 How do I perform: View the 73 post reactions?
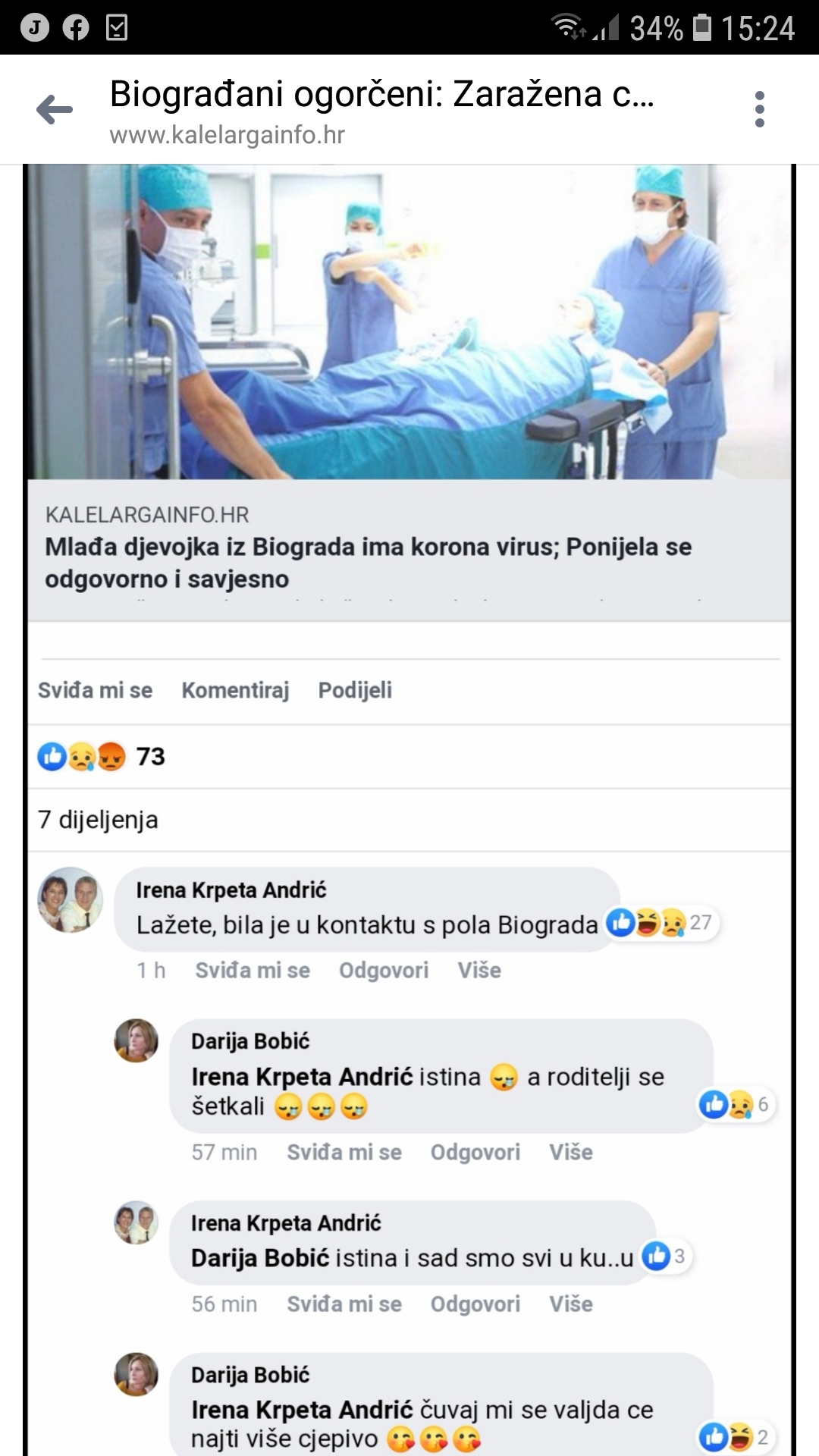(x=102, y=756)
